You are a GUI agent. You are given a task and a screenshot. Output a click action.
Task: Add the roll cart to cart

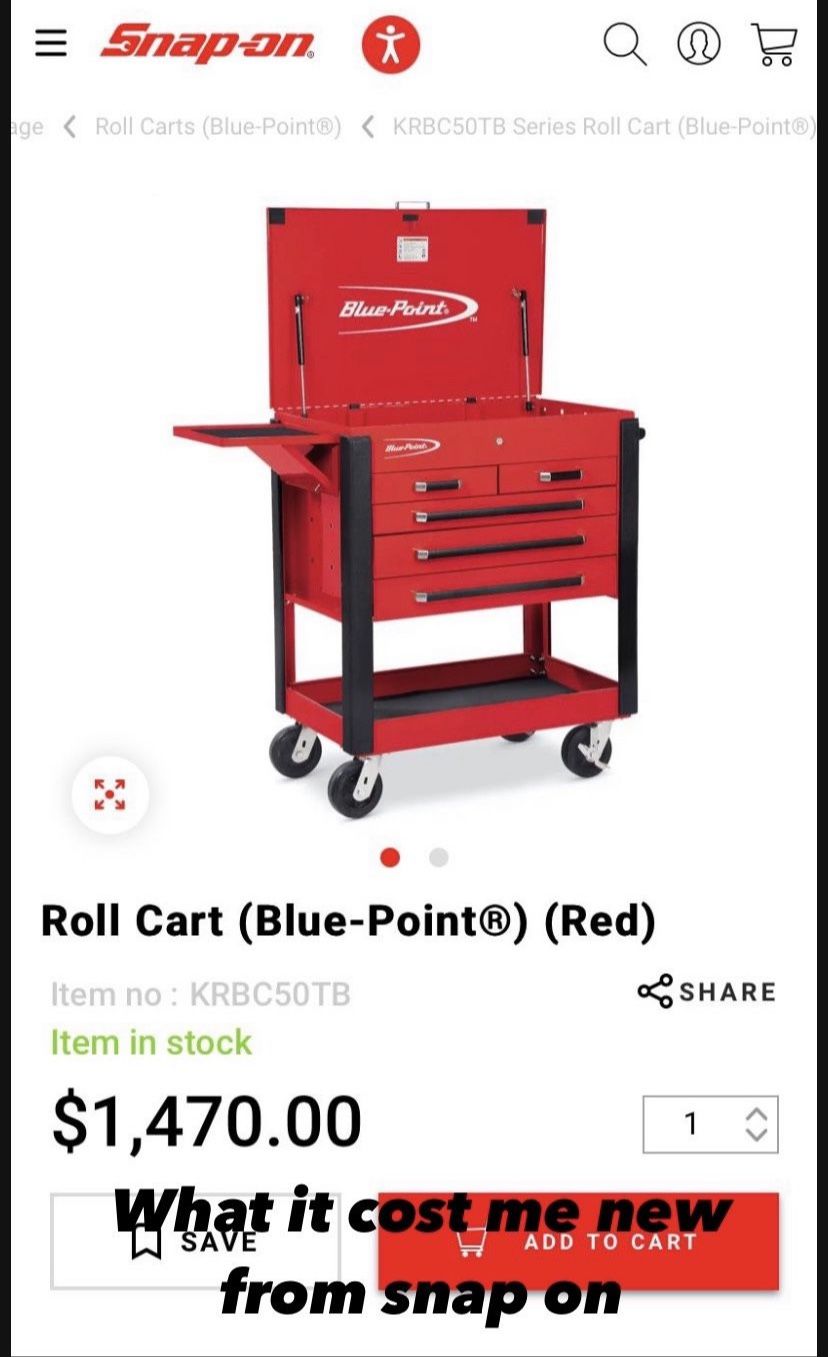(578, 1241)
